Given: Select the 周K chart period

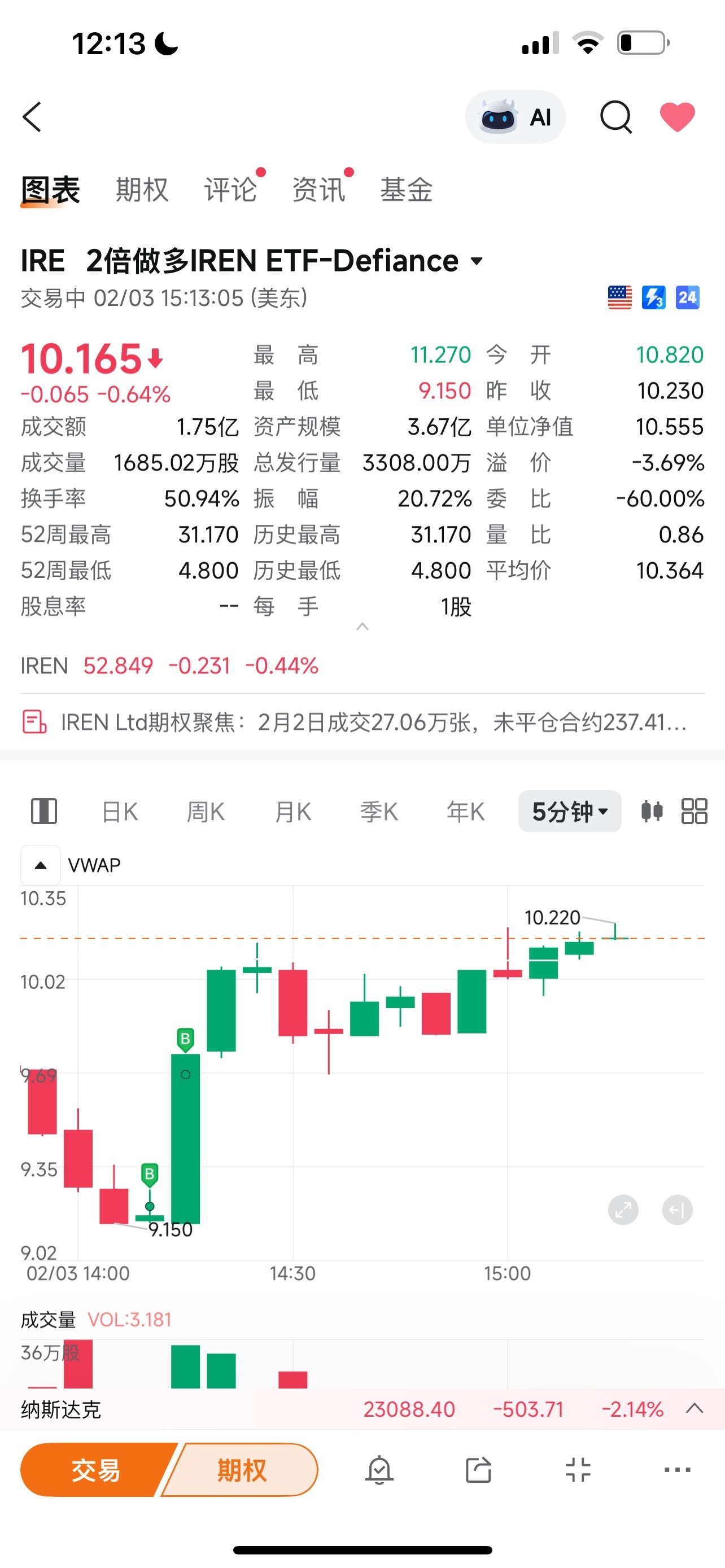Looking at the screenshot, I should click(206, 812).
